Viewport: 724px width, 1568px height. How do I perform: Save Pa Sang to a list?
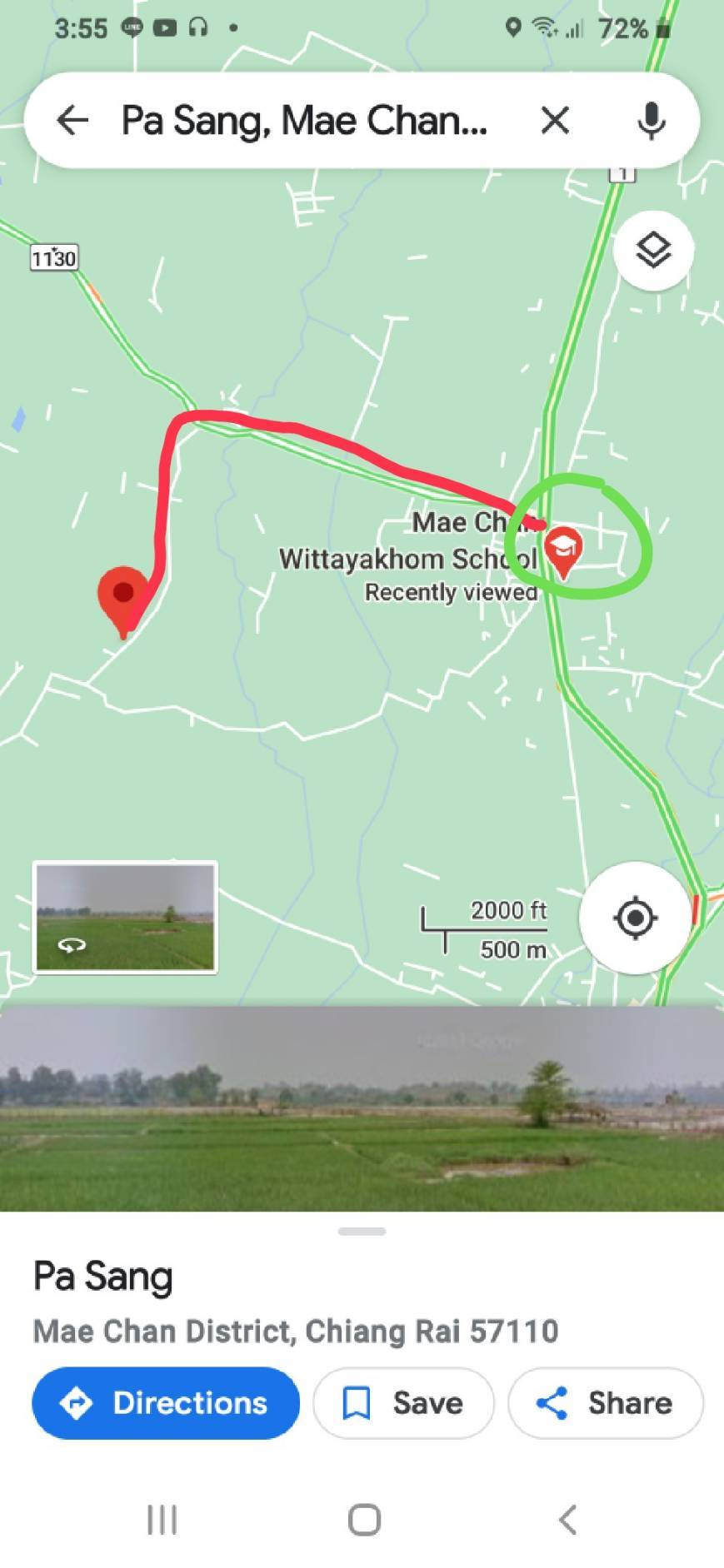coord(403,1403)
